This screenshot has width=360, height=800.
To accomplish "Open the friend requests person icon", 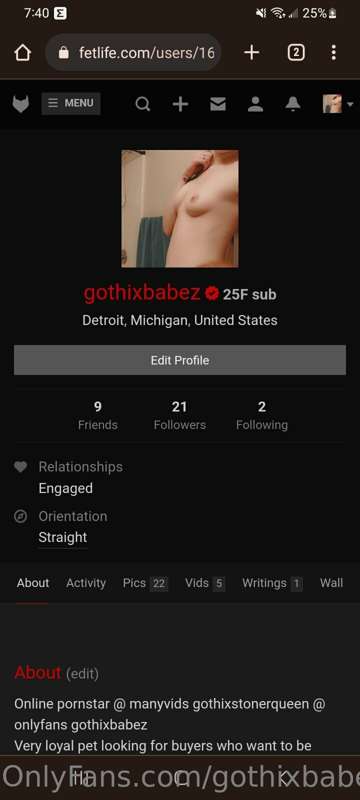I will click(255, 104).
